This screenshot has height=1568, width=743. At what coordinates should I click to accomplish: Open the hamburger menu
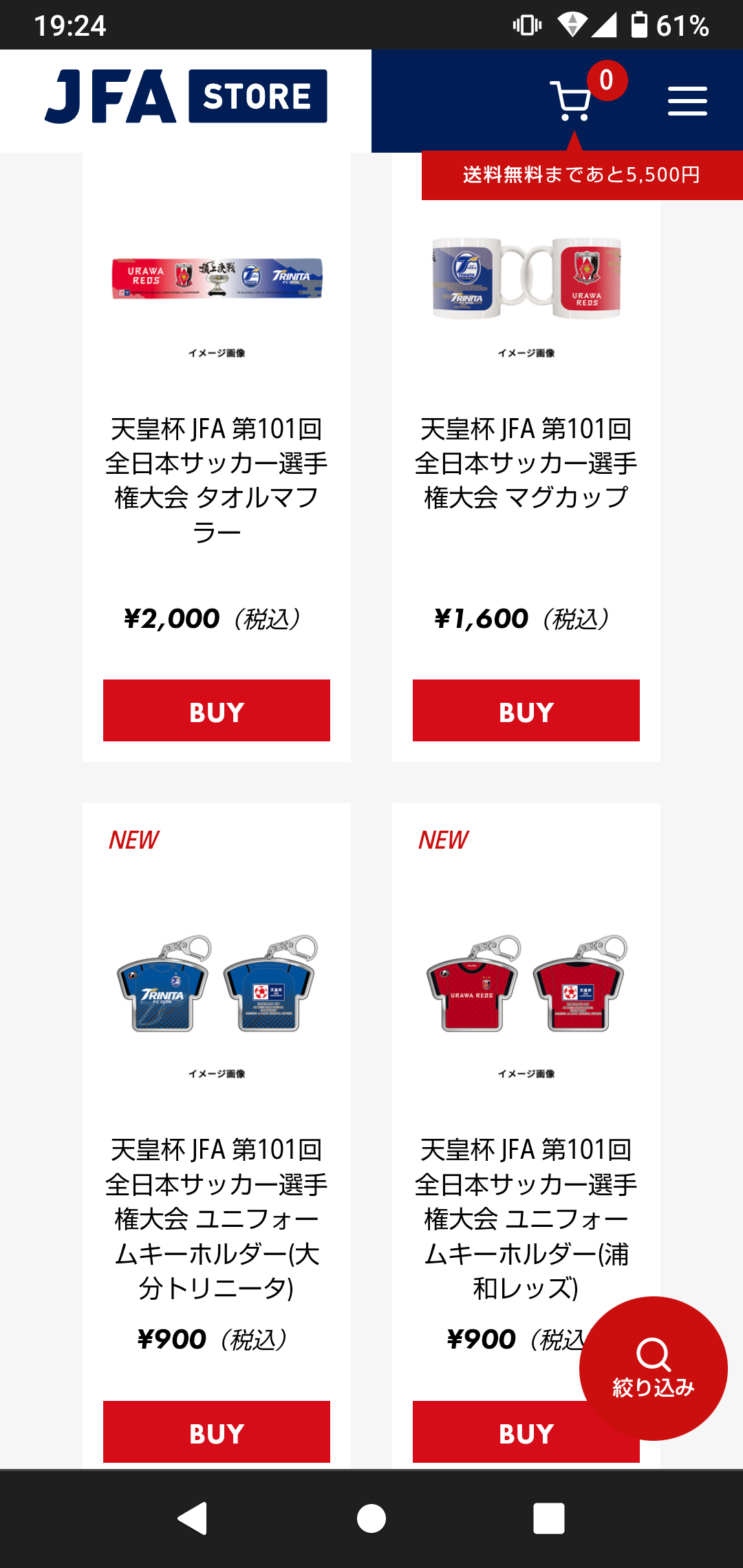tap(687, 102)
